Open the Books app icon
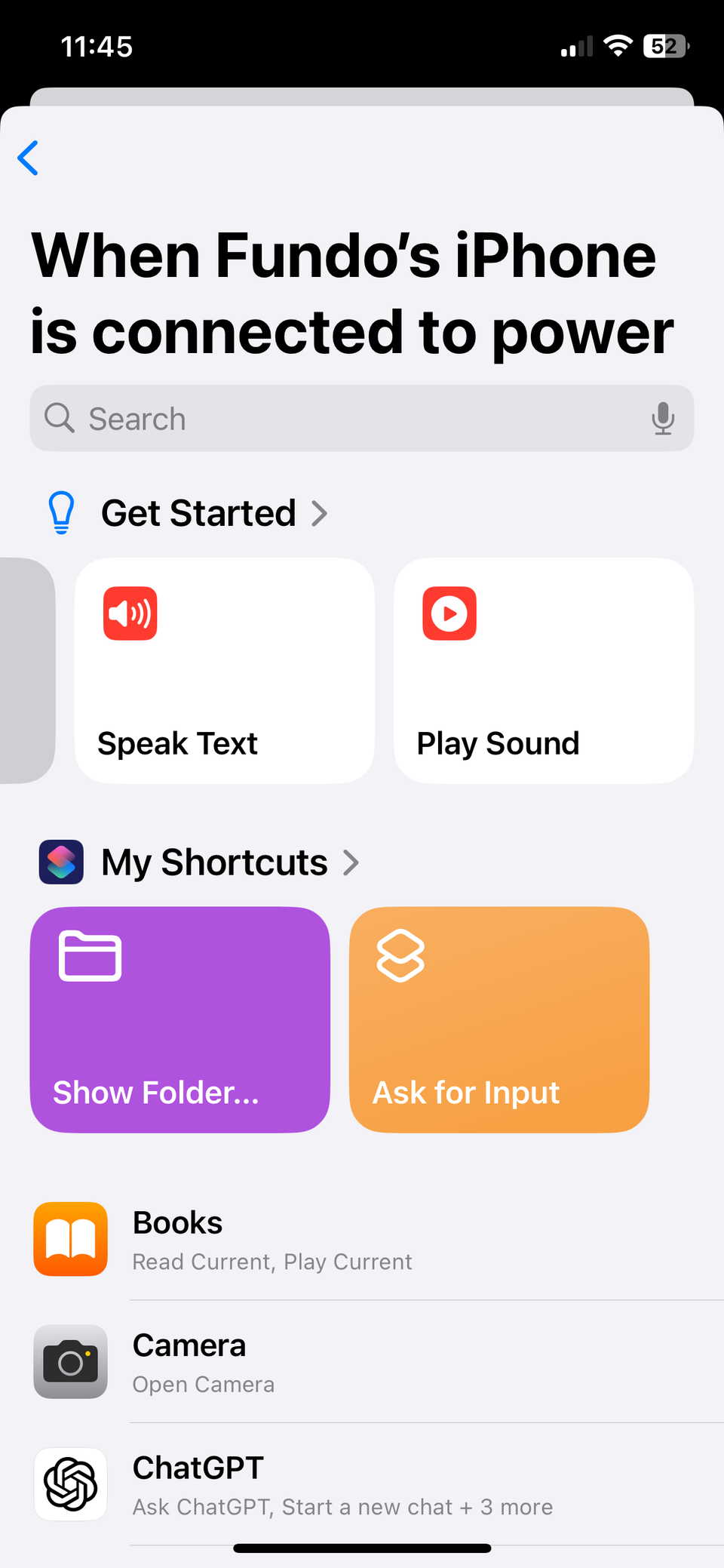724x1568 pixels. 70,1240
